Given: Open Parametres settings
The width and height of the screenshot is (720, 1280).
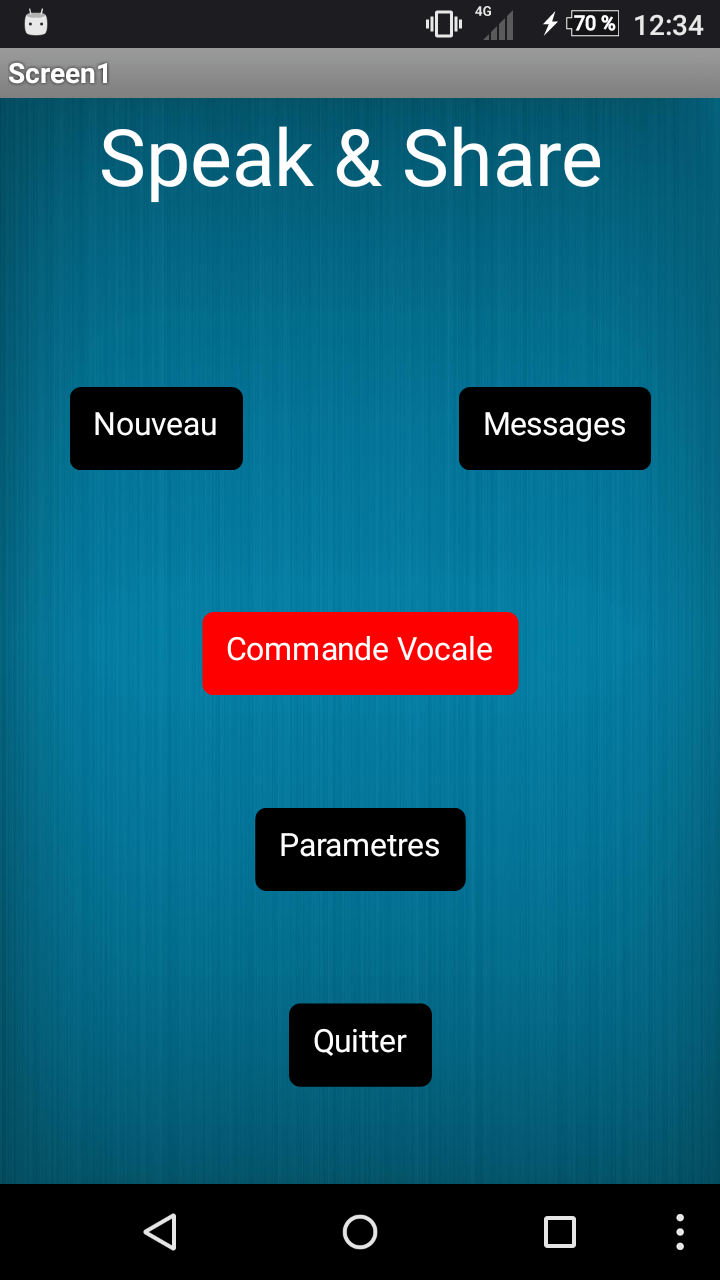Looking at the screenshot, I should [x=360, y=849].
